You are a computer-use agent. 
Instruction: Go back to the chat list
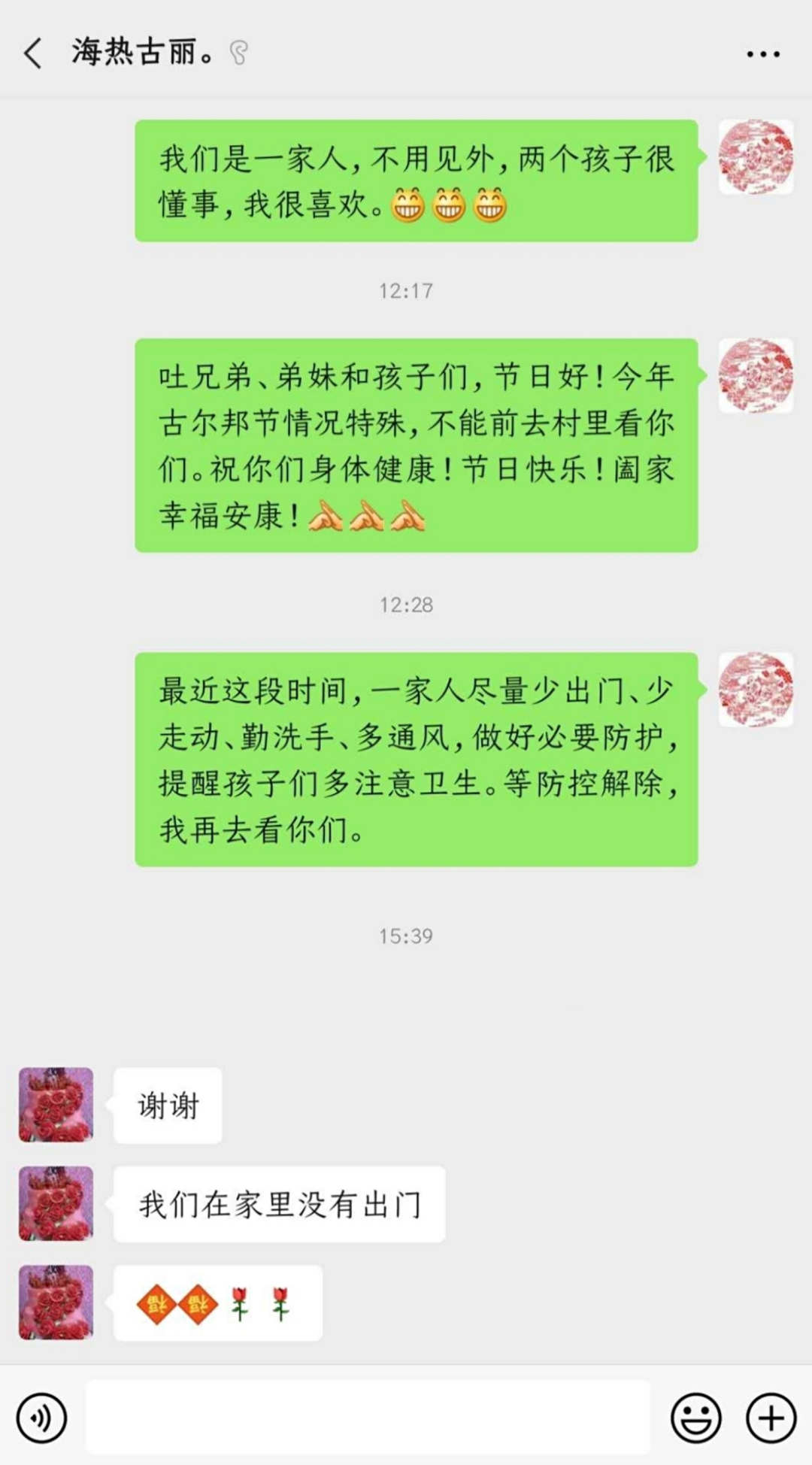click(32, 54)
